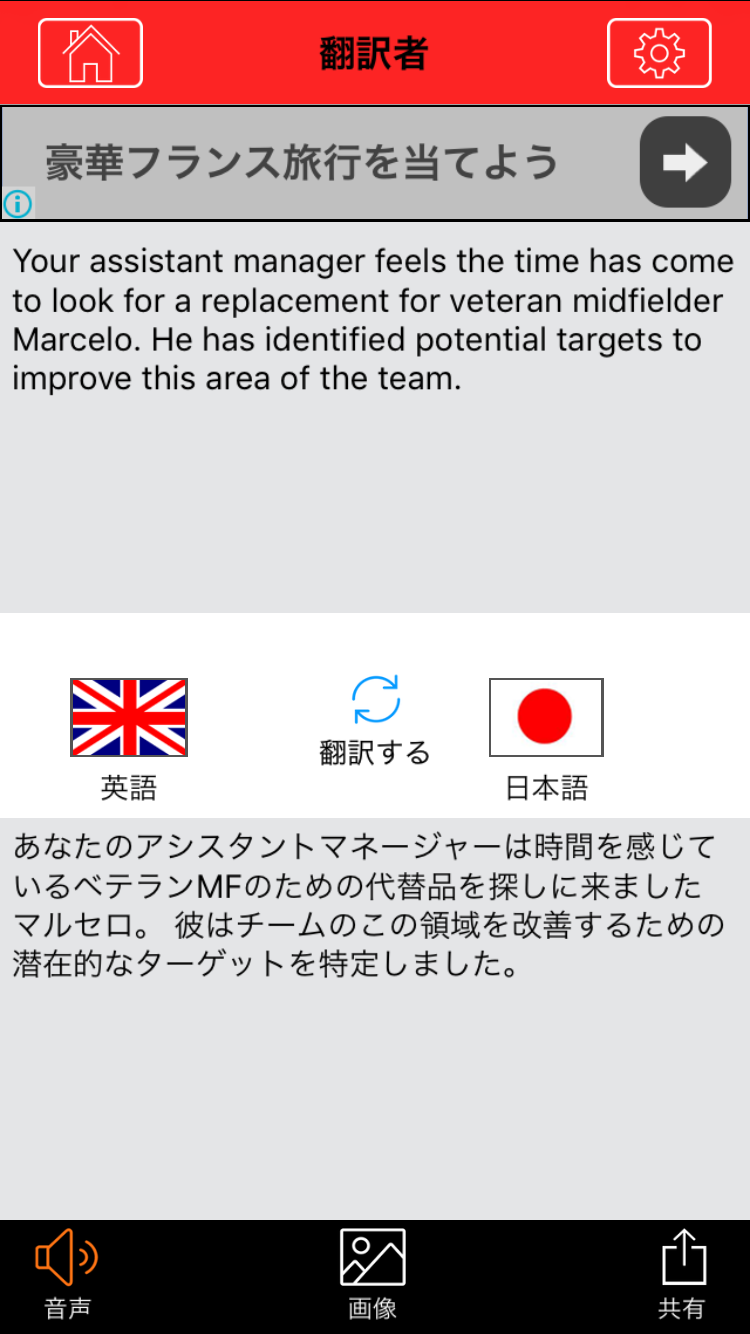Viewport: 750px width, 1334px height.
Task: Open the France trip ad arrow
Action: [x=685, y=162]
